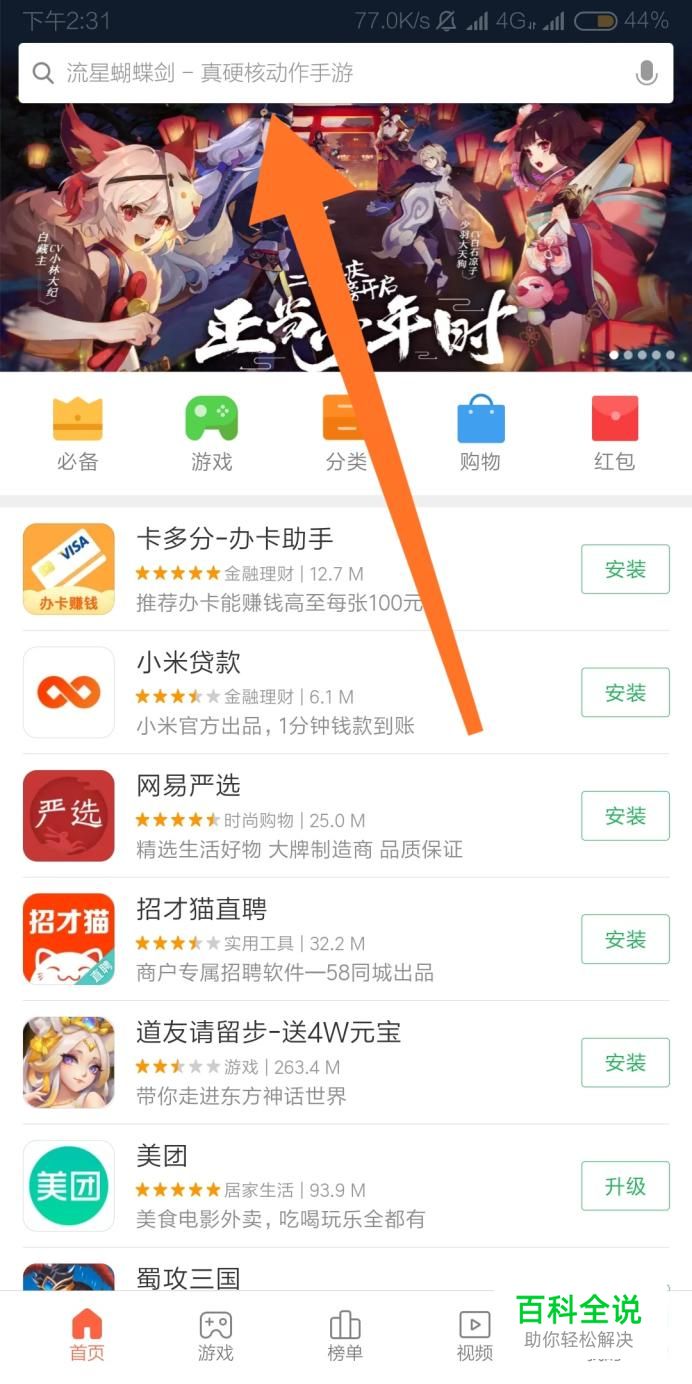This screenshot has width=692, height=1384.
Task: Open the 正当少年时 promotional banner
Action: pos(345,237)
